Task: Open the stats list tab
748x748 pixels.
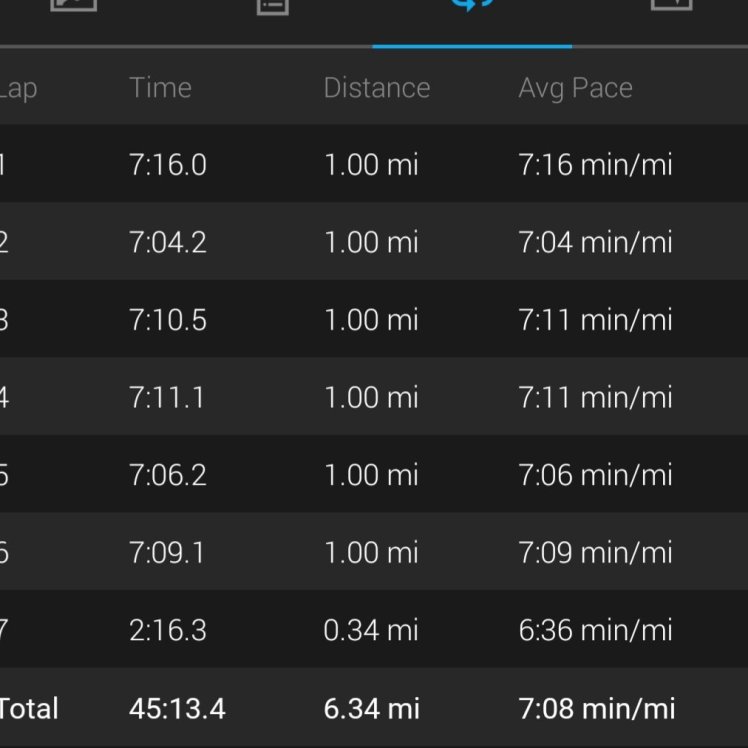Action: pos(272,5)
